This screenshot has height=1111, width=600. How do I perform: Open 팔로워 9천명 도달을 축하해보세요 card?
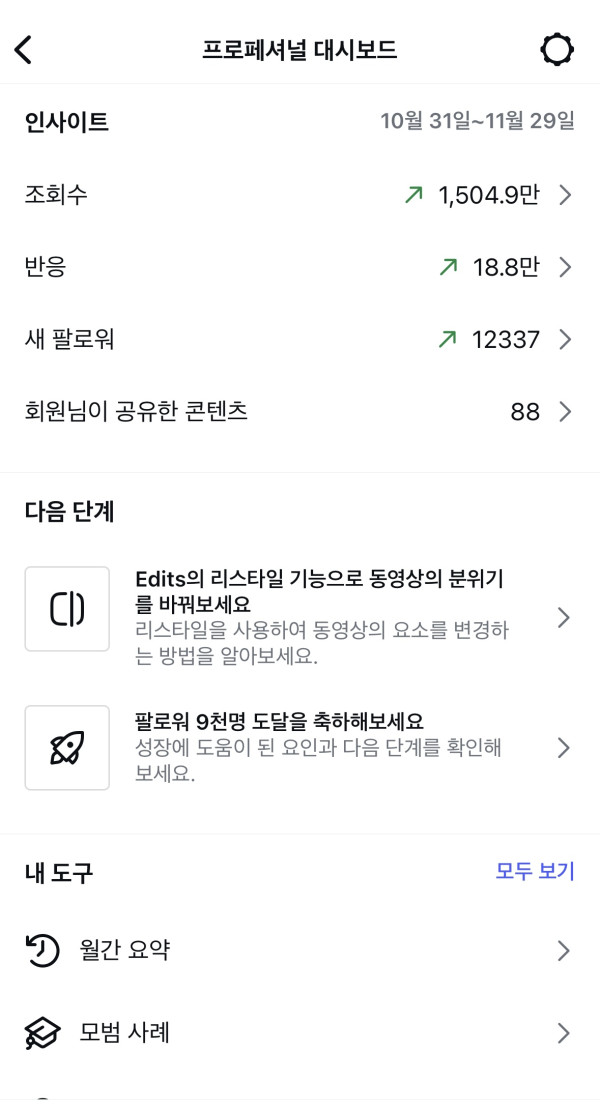tap(300, 747)
